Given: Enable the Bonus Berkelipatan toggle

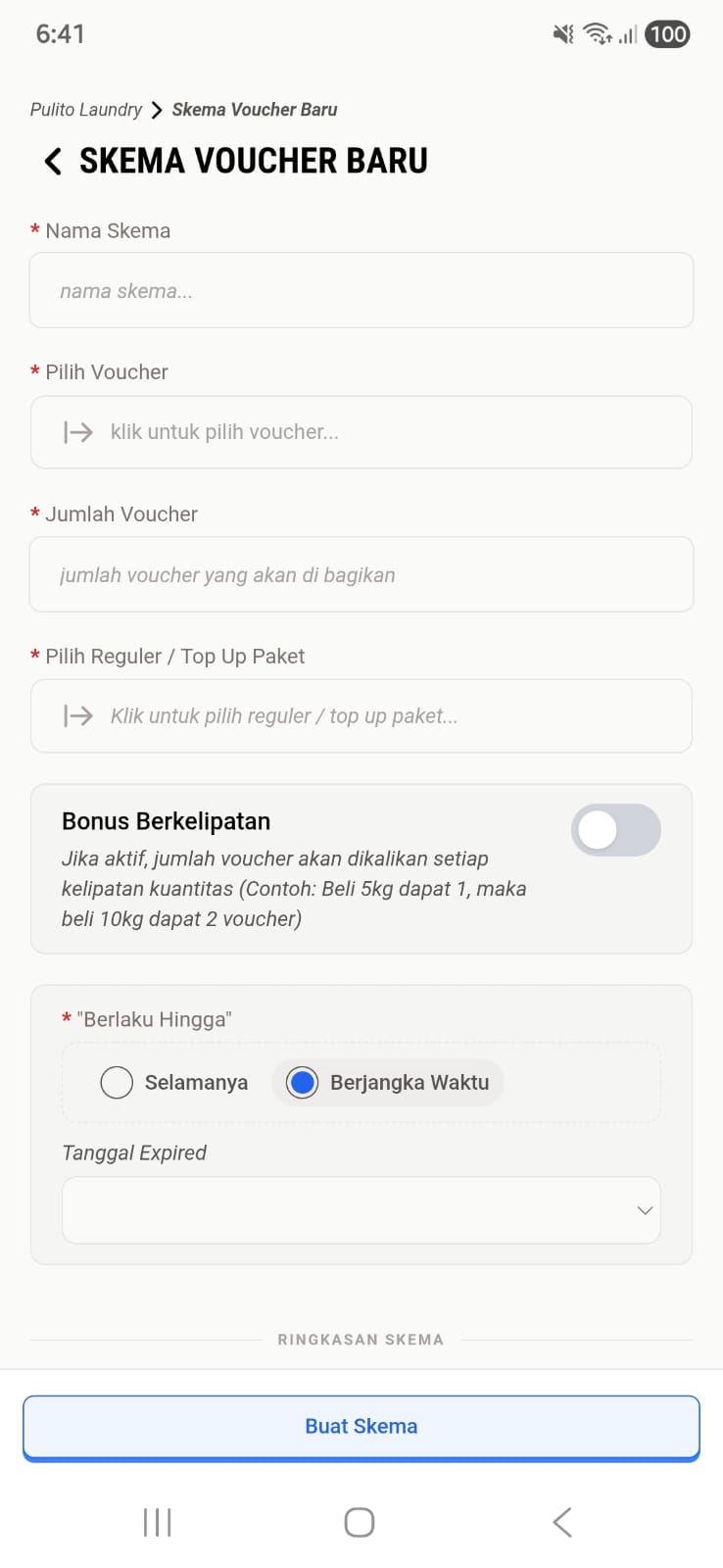Looking at the screenshot, I should point(615,830).
